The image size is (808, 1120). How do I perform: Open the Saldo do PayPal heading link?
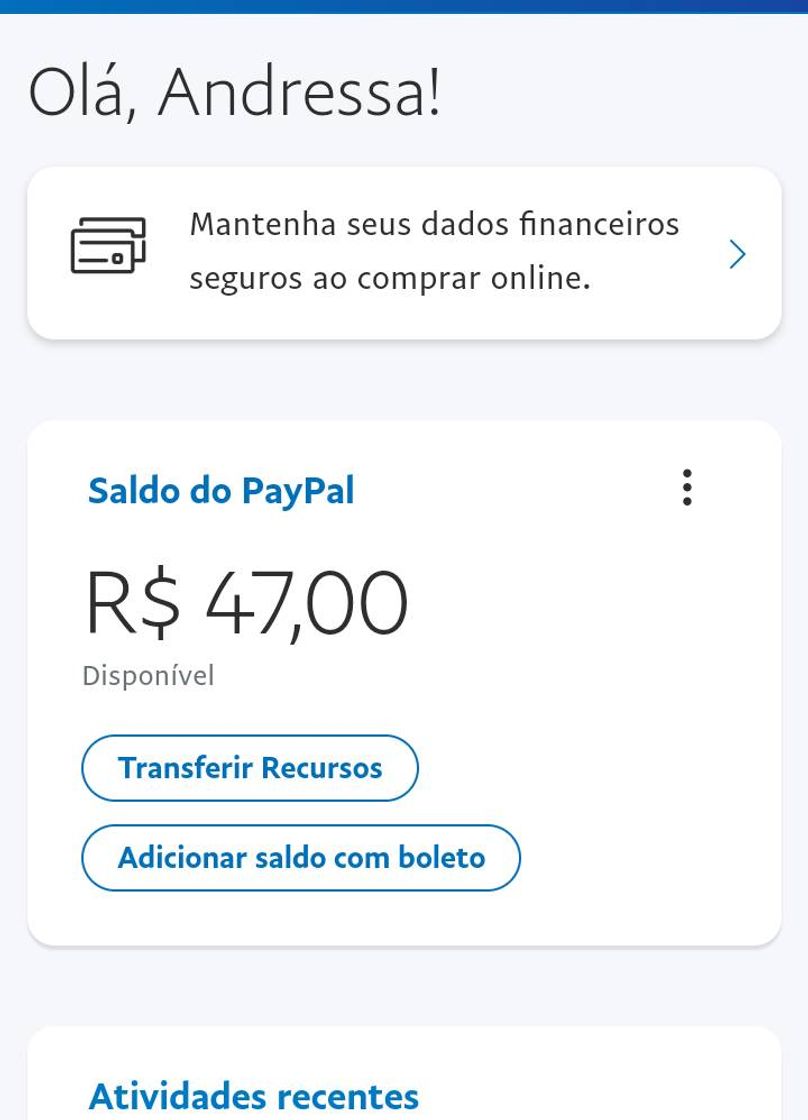[x=221, y=491]
